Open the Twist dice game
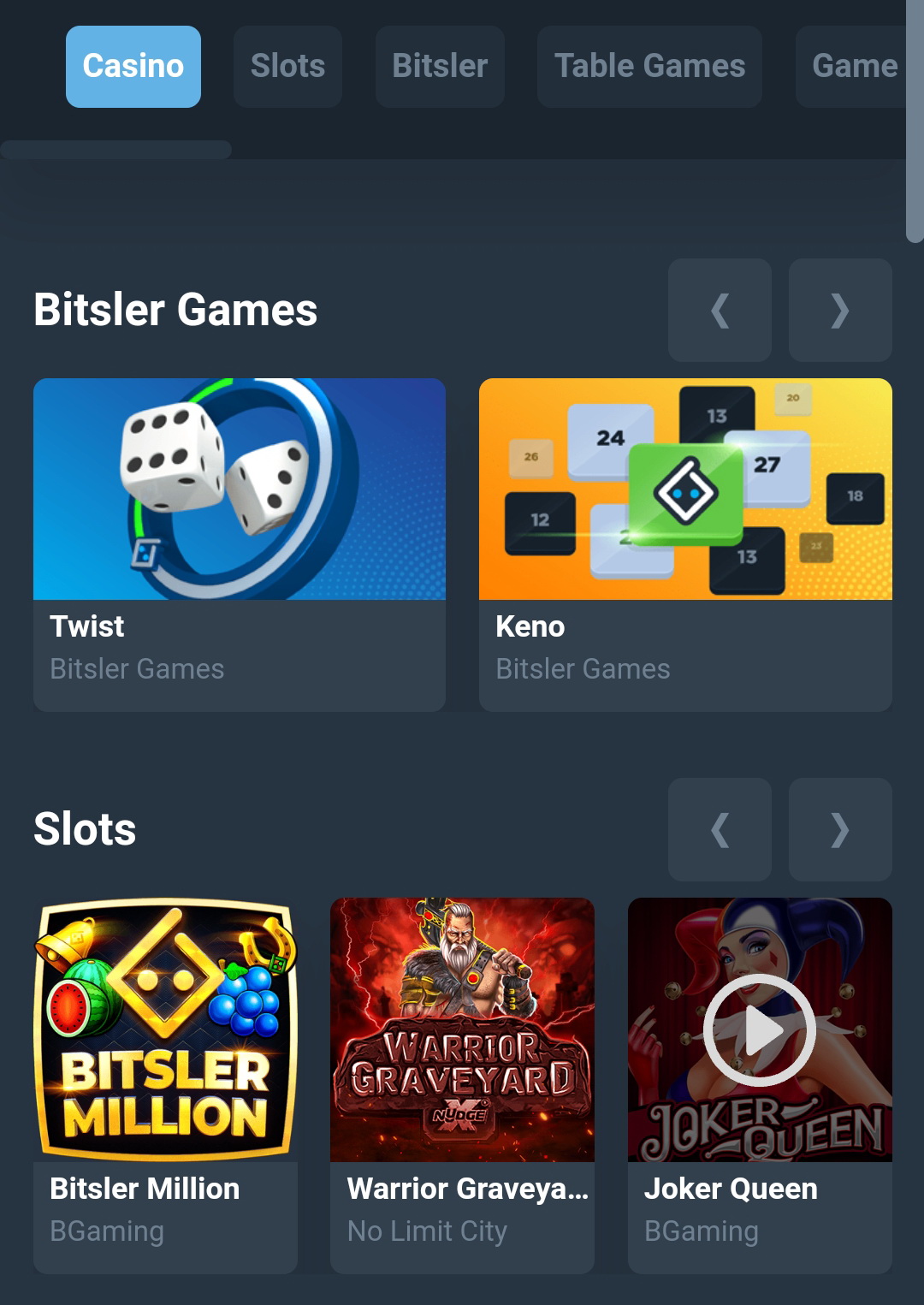The width and height of the screenshot is (924, 1305). click(240, 544)
